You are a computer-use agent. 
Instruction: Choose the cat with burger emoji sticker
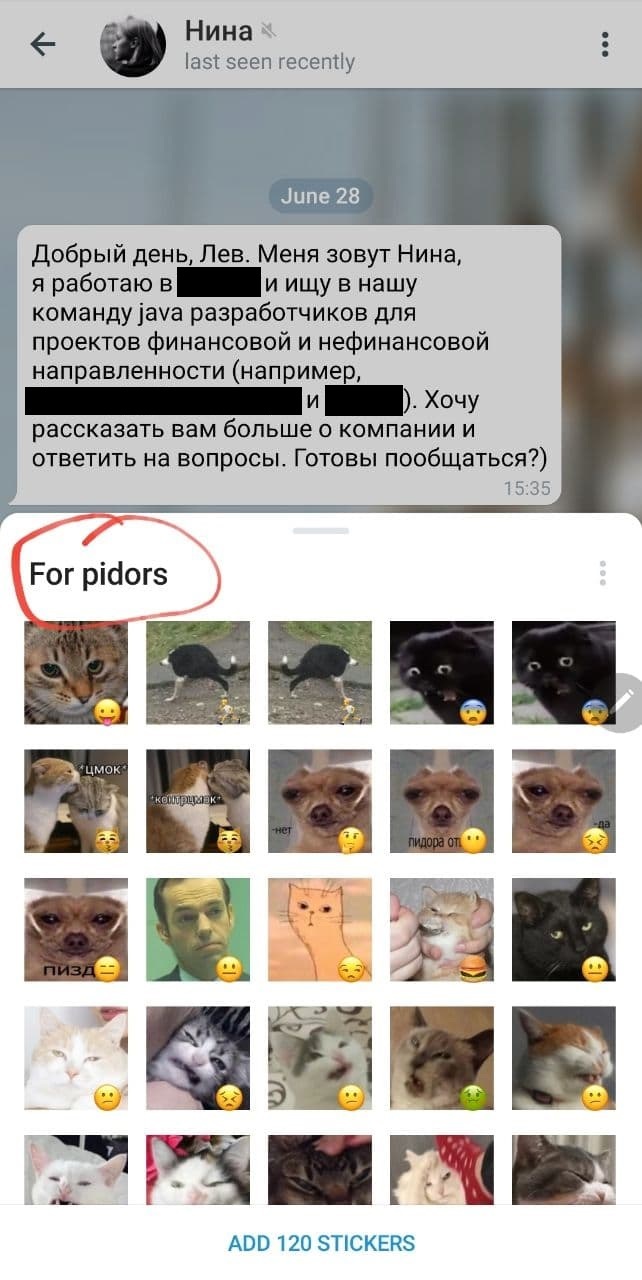(441, 929)
